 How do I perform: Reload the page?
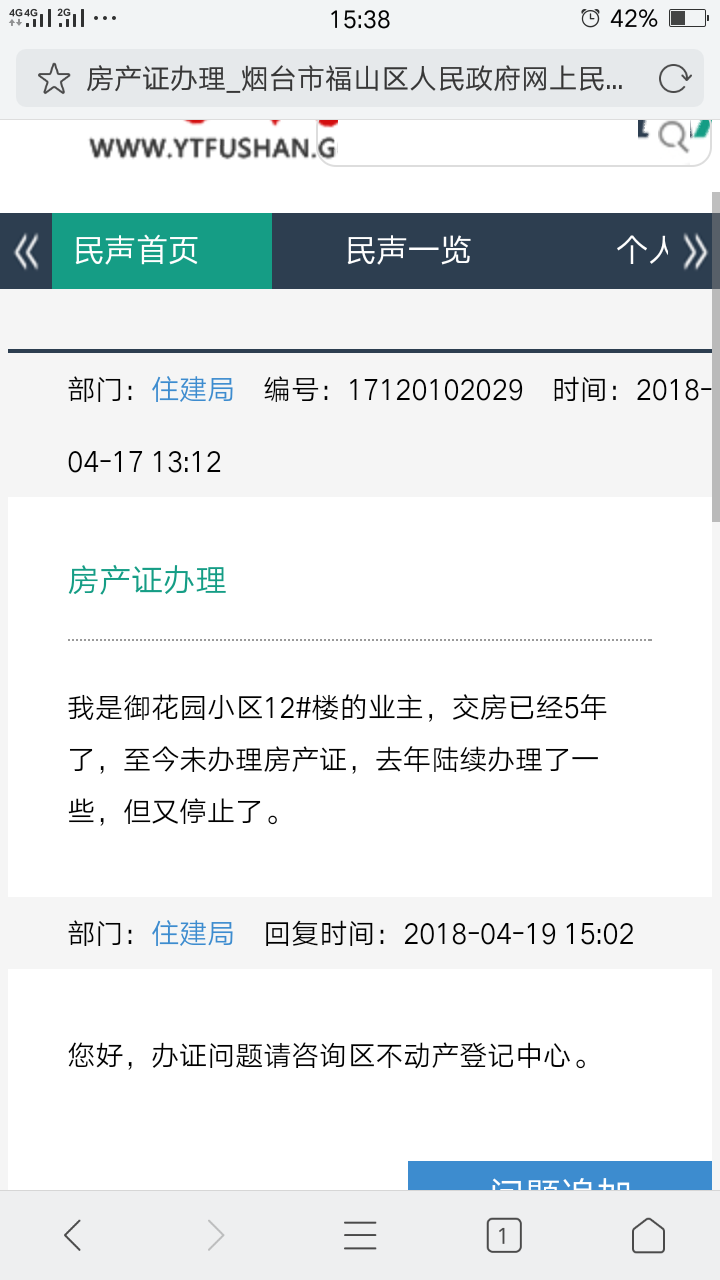click(x=674, y=78)
